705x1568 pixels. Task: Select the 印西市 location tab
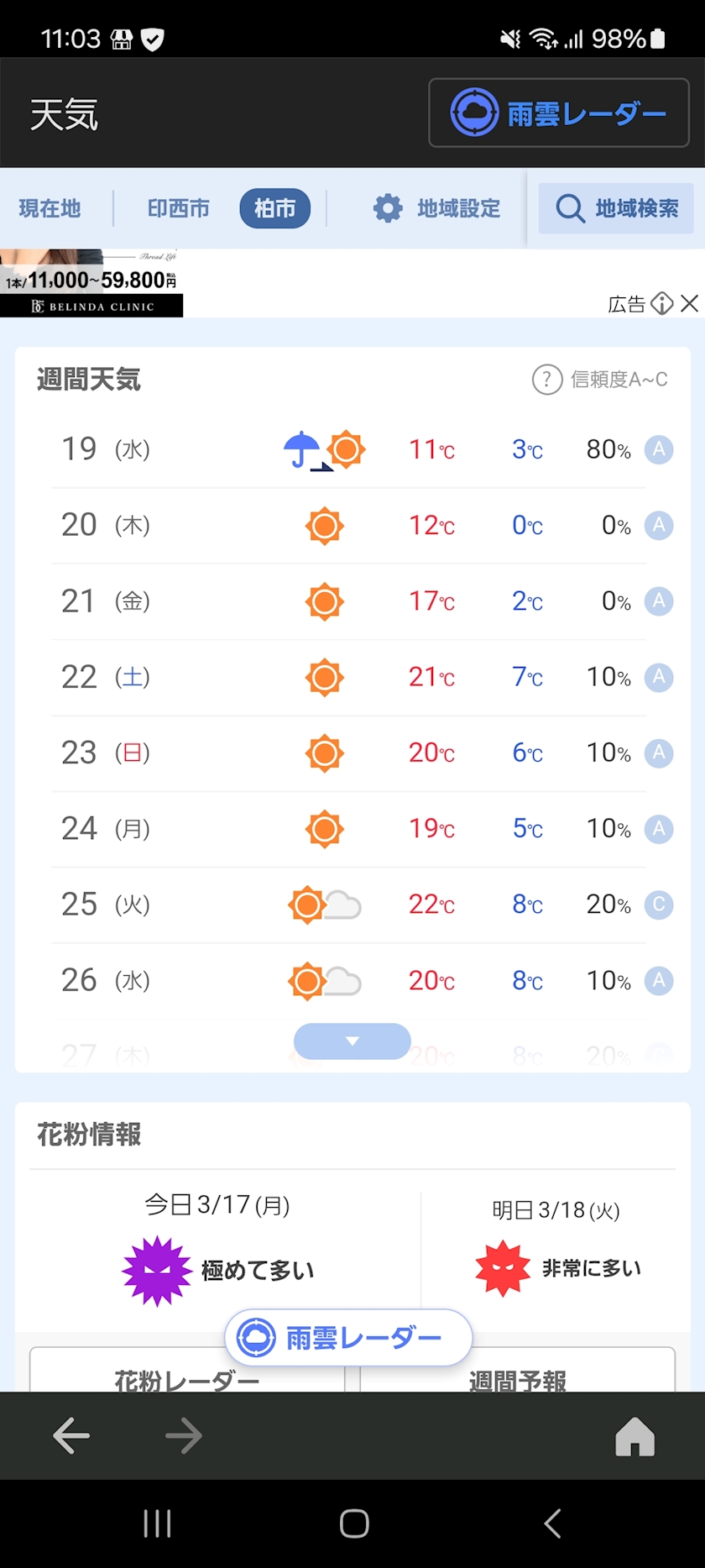pyautogui.click(x=178, y=208)
